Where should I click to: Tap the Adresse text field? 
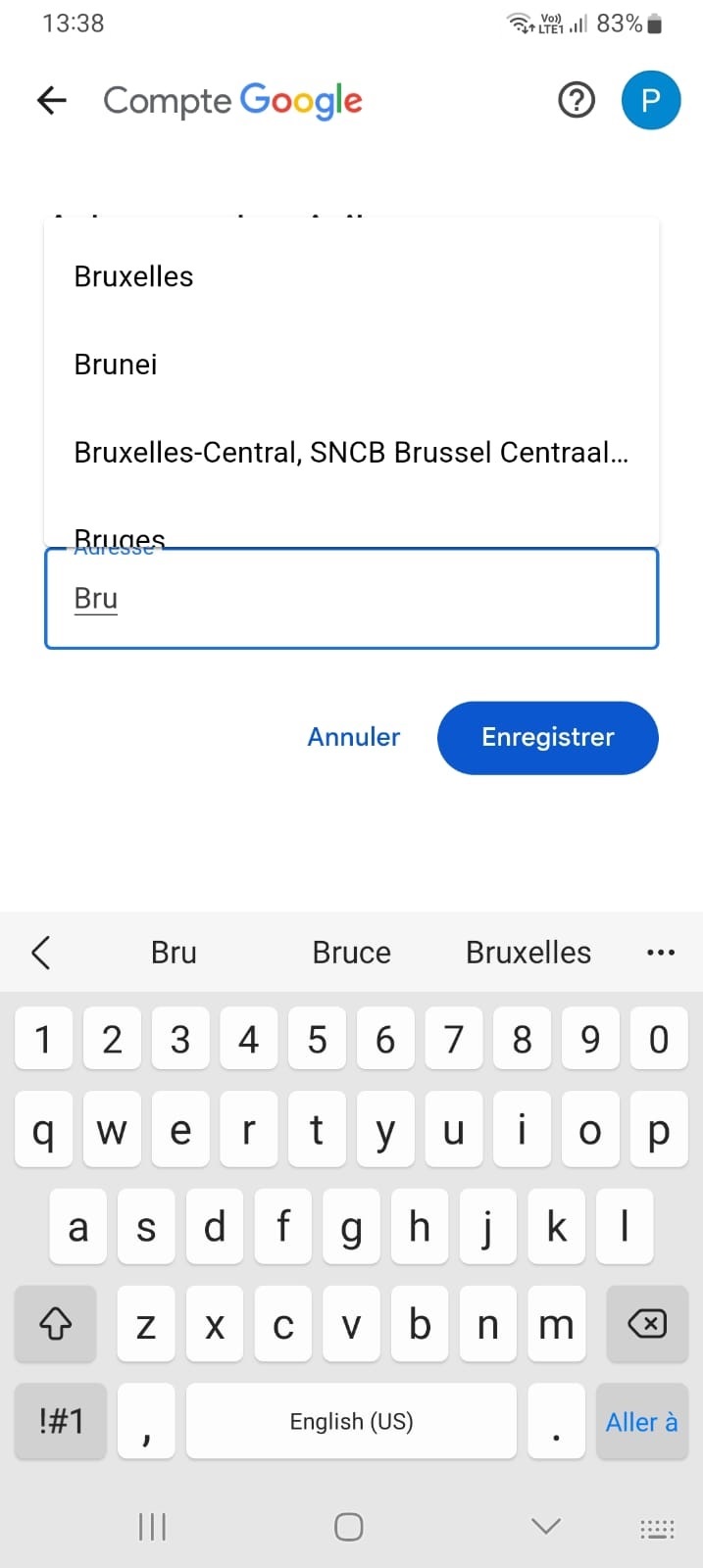[x=351, y=599]
